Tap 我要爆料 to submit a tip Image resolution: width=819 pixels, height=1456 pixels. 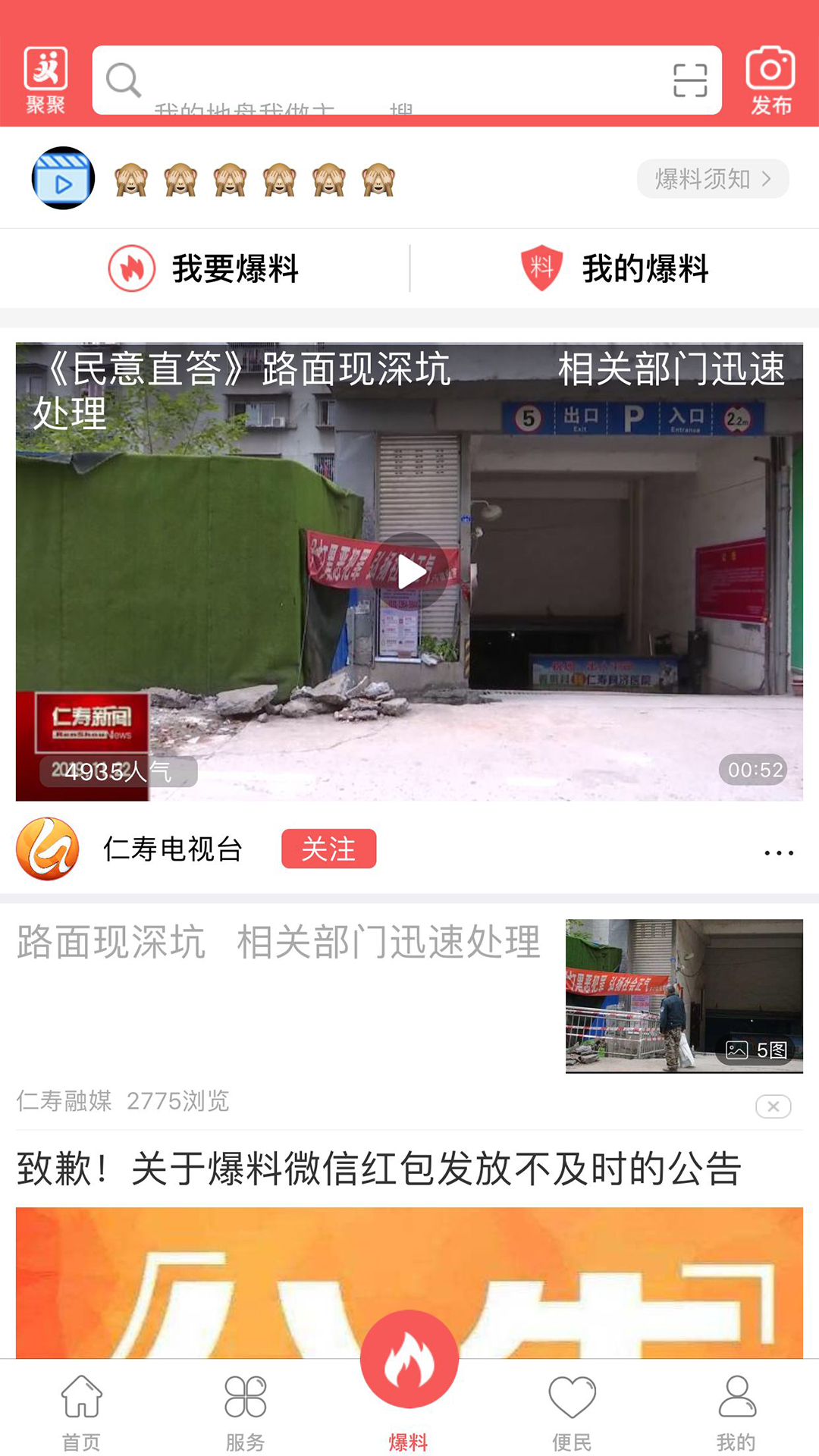coord(205,268)
